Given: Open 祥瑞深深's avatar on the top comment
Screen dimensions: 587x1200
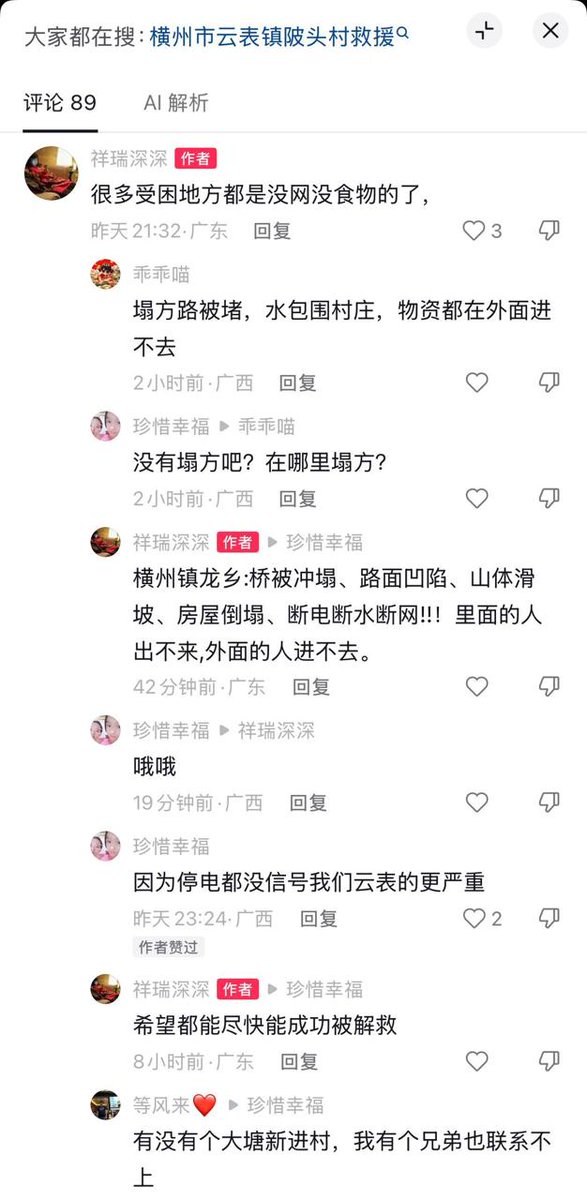Looking at the screenshot, I should (50, 173).
